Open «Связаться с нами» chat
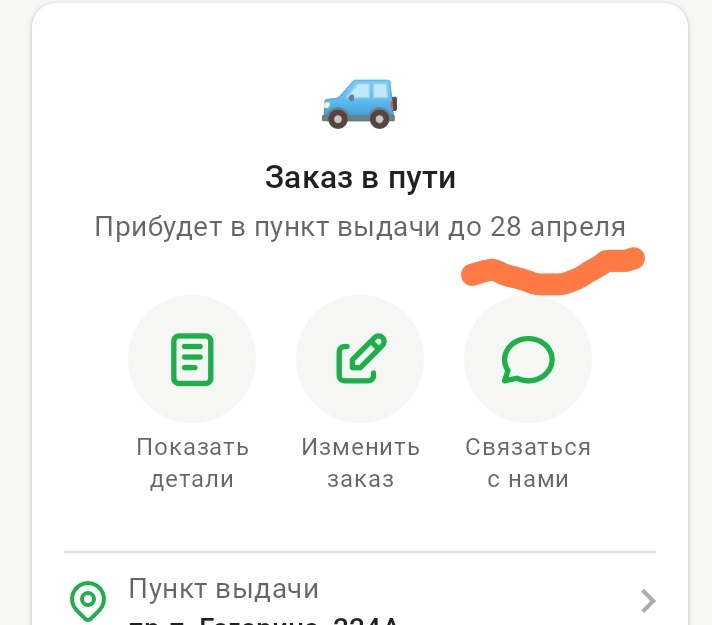Screen dimensions: 712x625 coord(528,361)
